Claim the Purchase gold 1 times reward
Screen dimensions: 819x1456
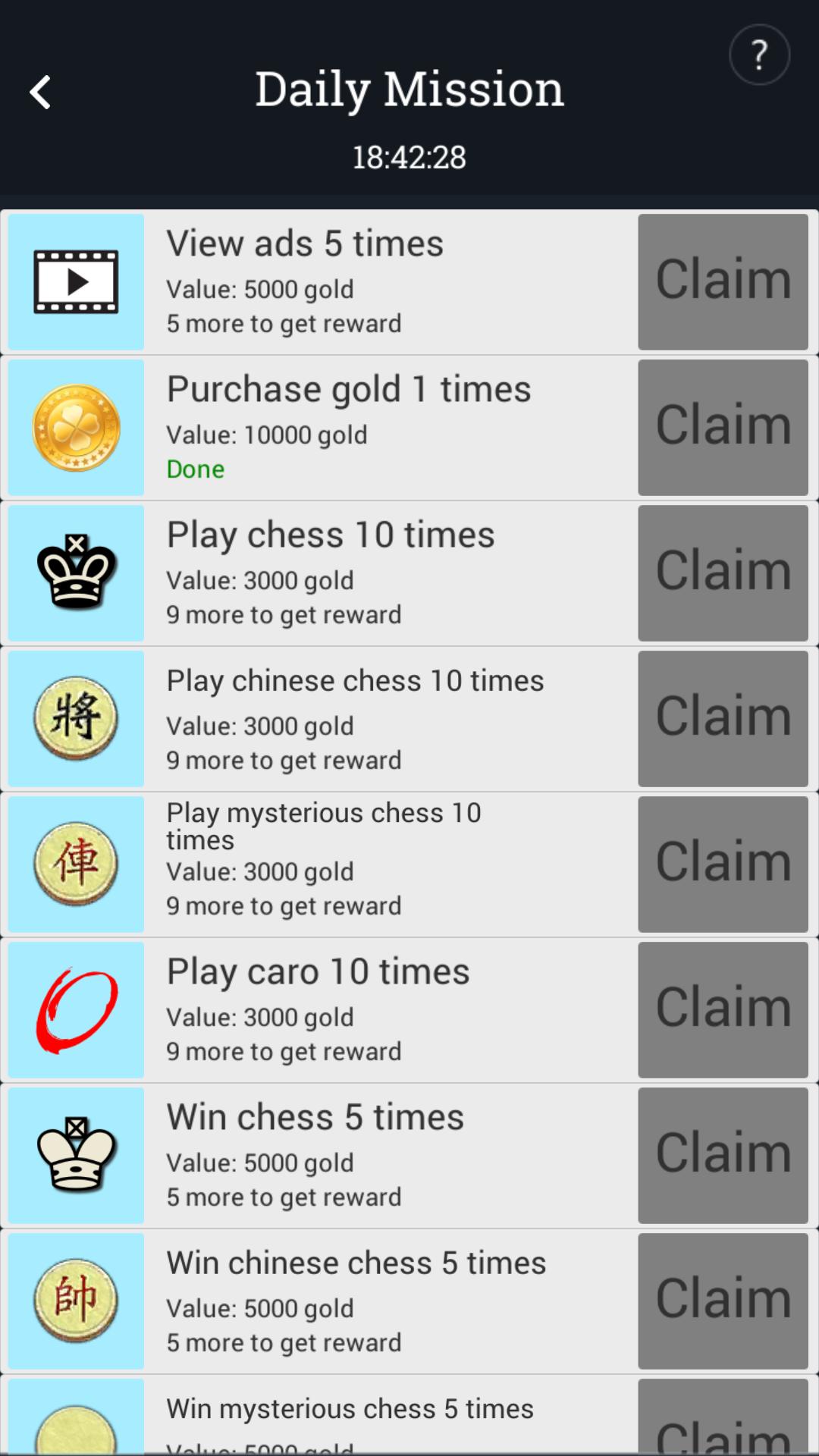(723, 427)
